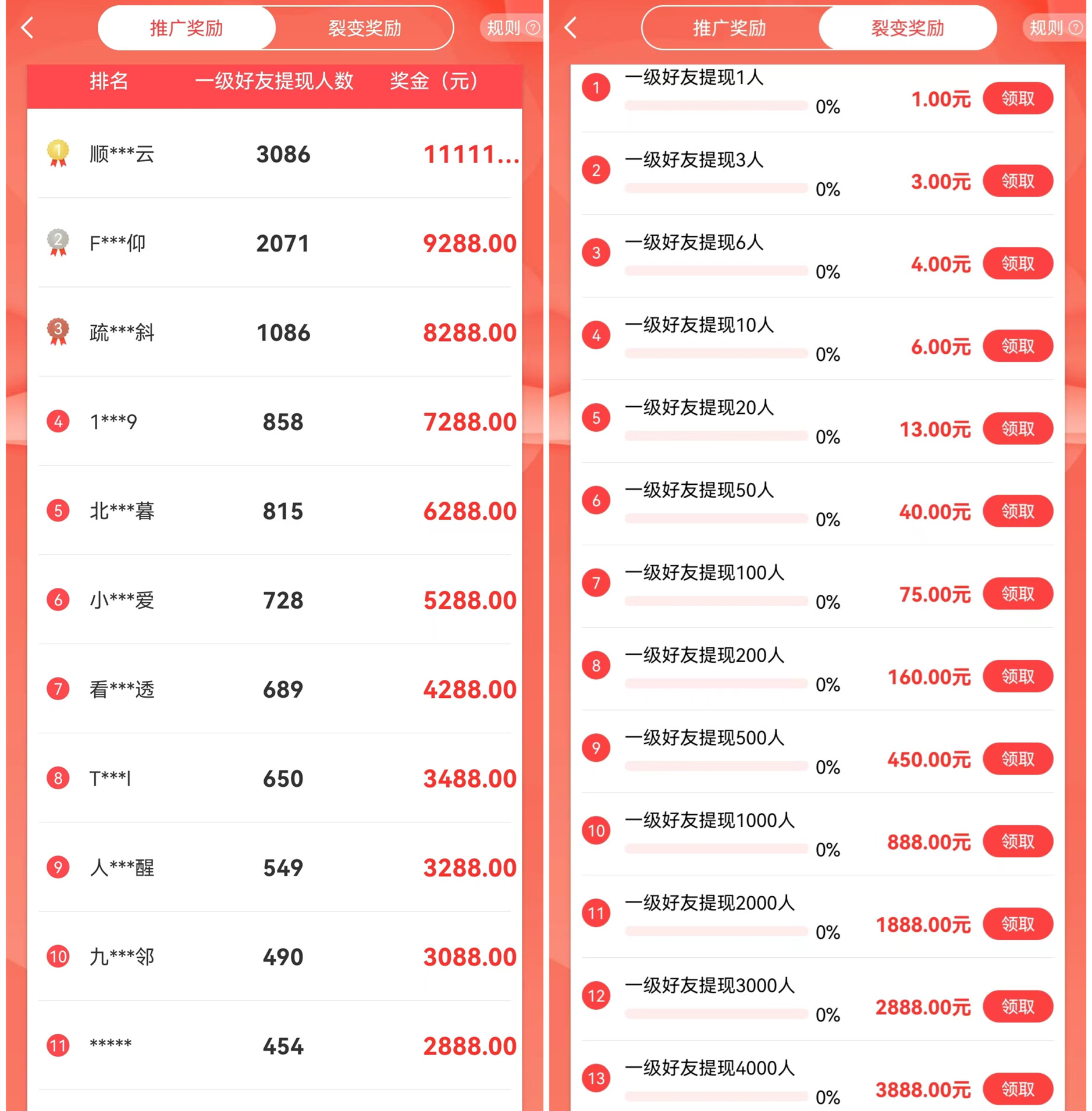Tap 领取 next to 3888.00元
Viewport: 1092px width, 1111px height.
coord(1017,1089)
